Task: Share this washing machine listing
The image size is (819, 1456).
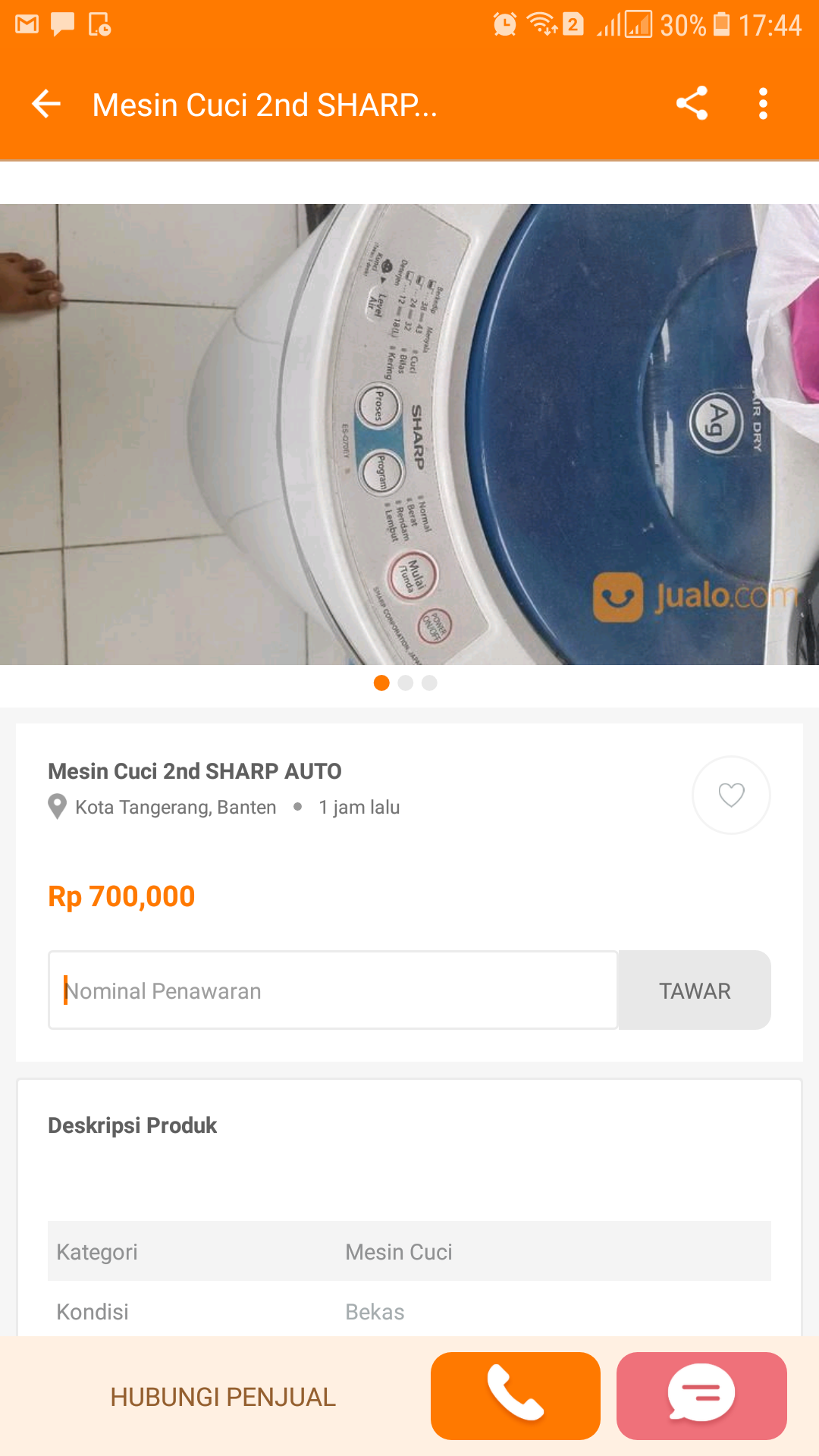Action: coord(692,104)
